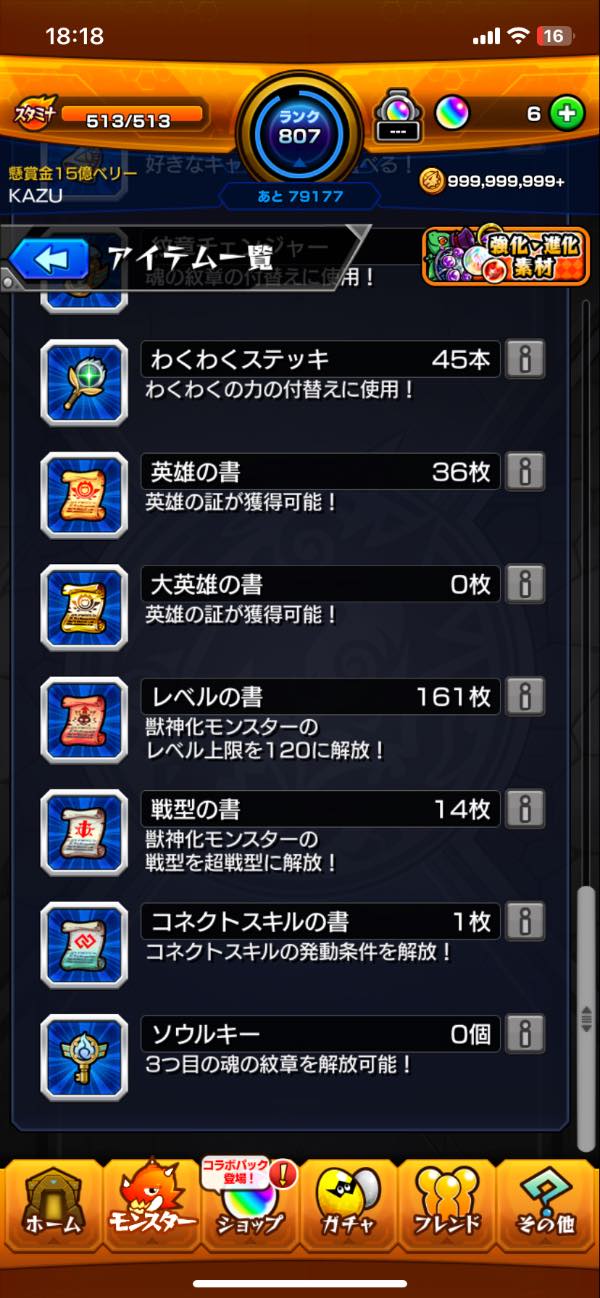Screen dimensions: 600x1298
Task: Show info for コネクトスキルの書
Action: point(525,921)
